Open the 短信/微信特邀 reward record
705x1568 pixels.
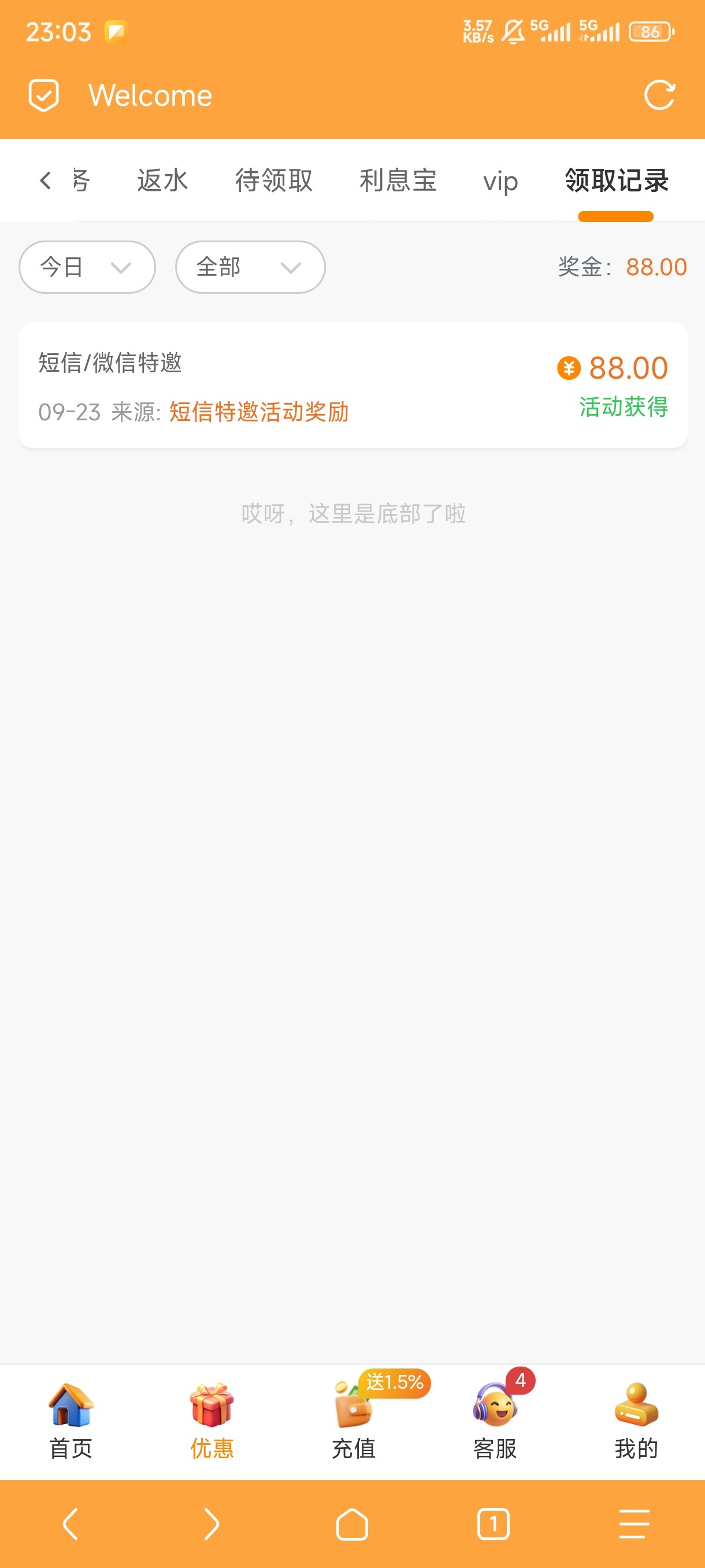pos(353,385)
